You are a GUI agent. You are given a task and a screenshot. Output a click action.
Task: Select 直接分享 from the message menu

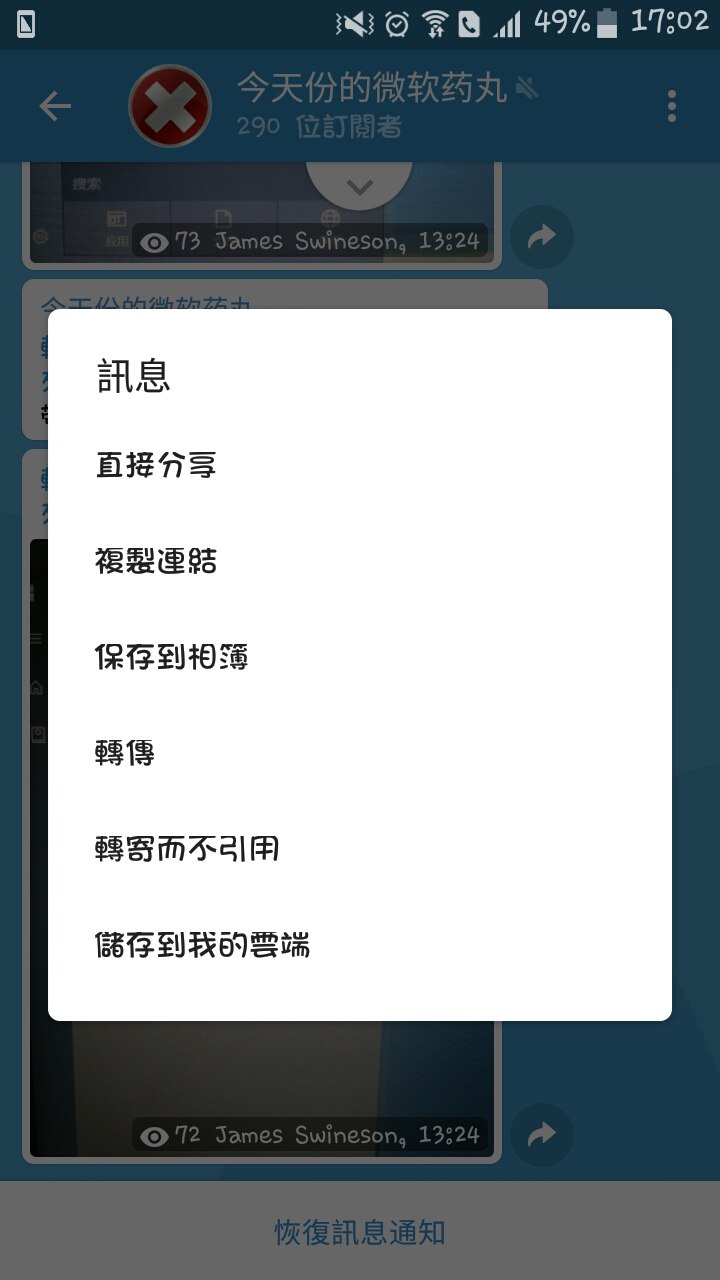tap(157, 465)
